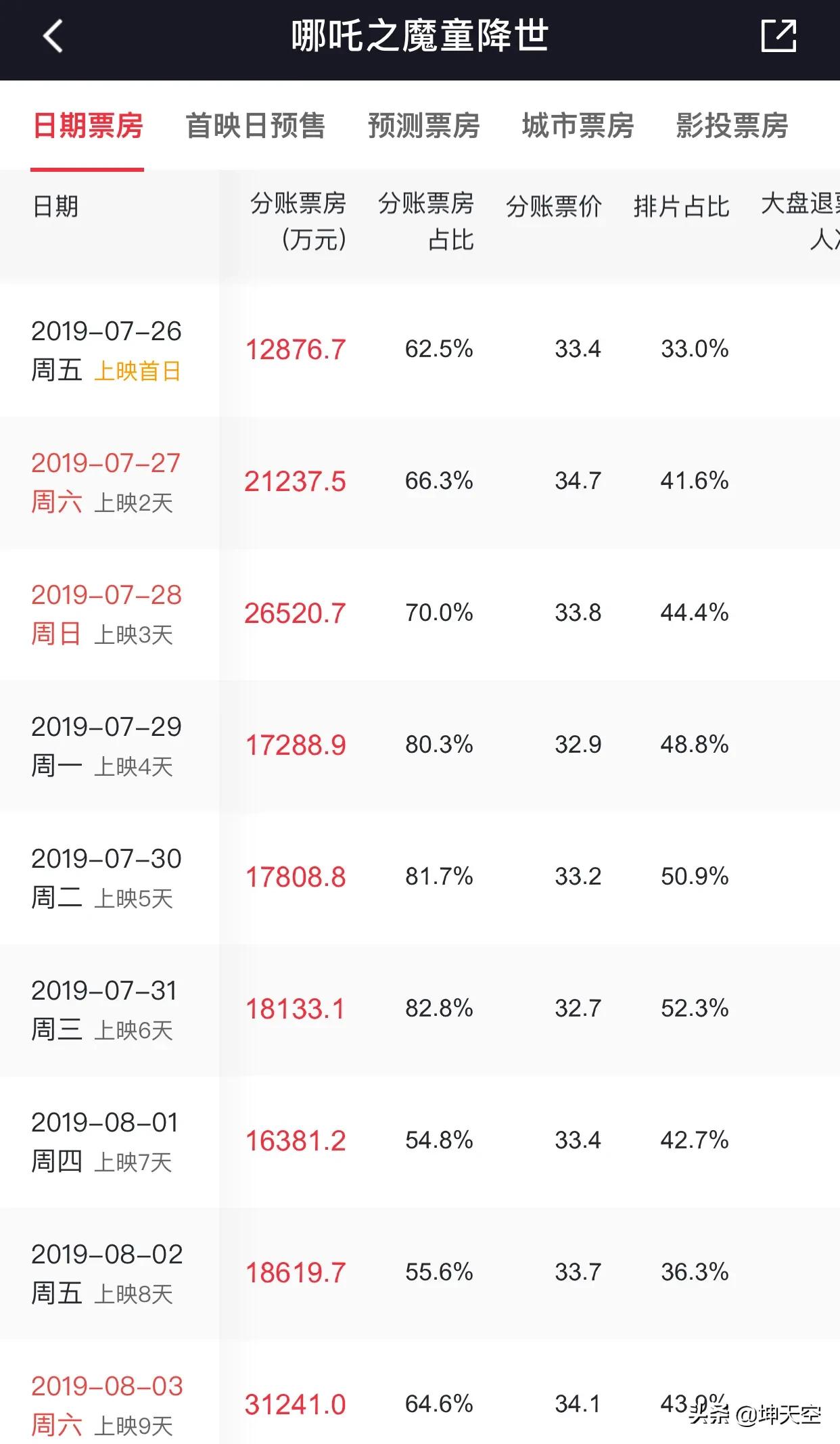840x1444 pixels.
Task: Share this box office page
Action: (778, 36)
